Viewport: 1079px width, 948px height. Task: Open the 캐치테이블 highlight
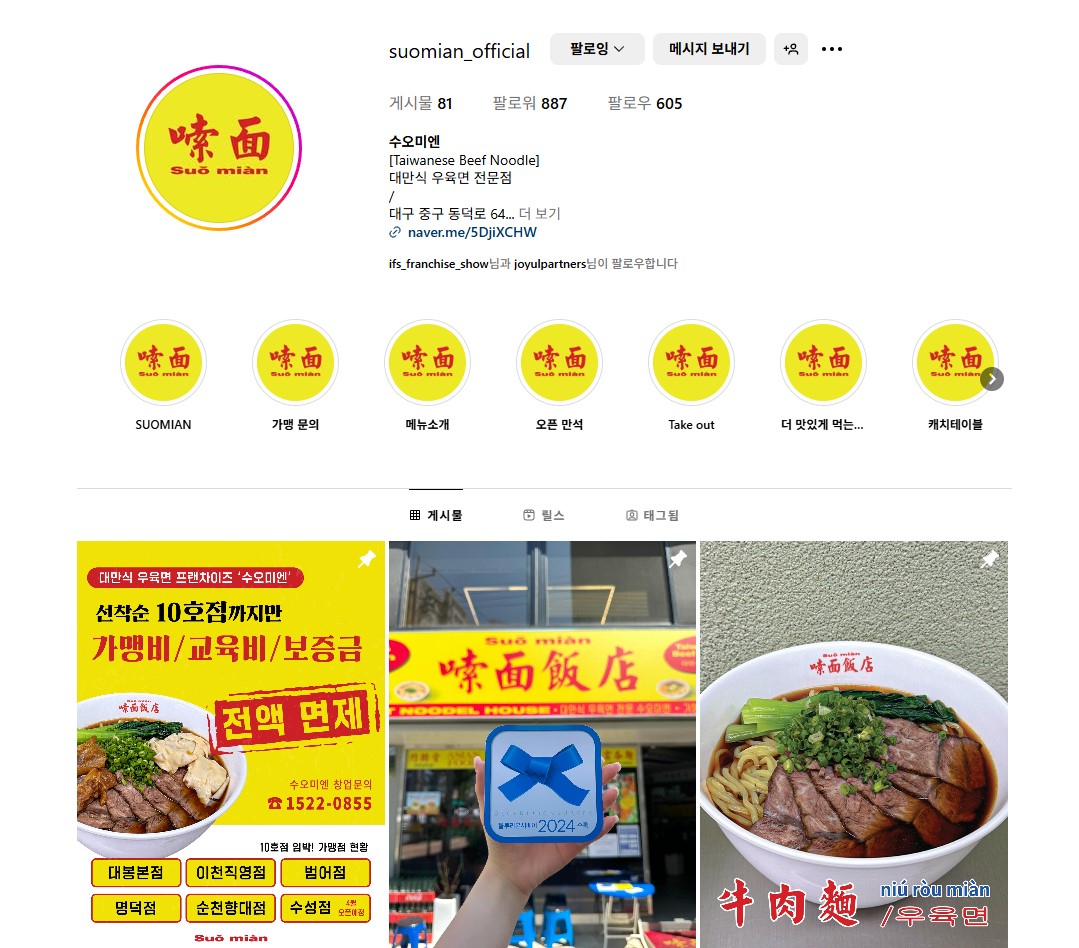tap(954, 362)
